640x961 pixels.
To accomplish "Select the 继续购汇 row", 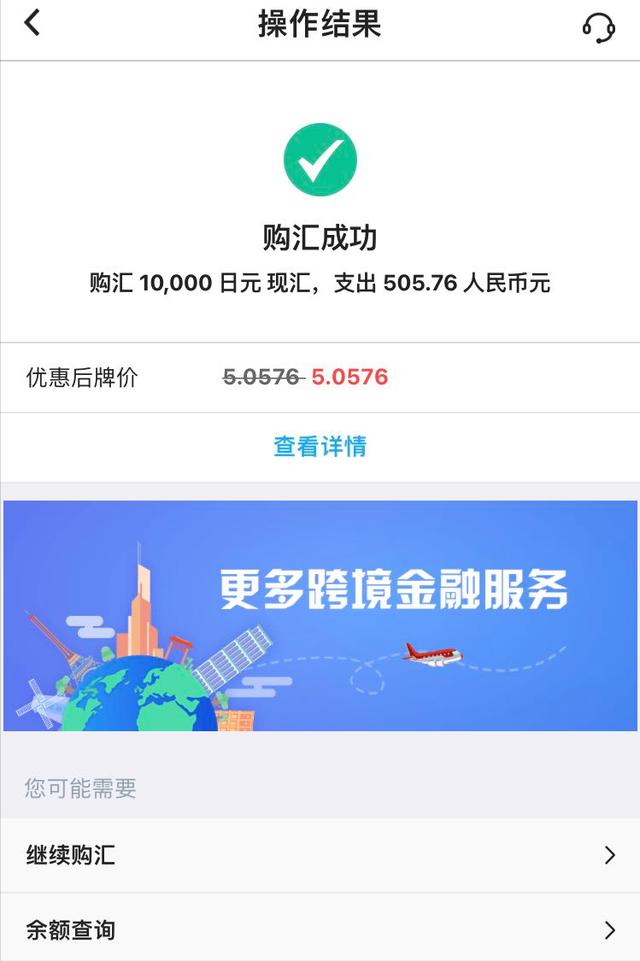I will [x=320, y=855].
